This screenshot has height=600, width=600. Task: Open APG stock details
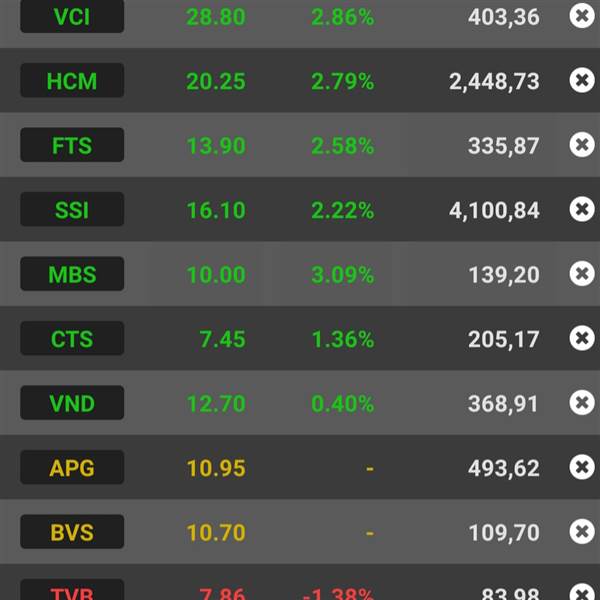(x=72, y=467)
